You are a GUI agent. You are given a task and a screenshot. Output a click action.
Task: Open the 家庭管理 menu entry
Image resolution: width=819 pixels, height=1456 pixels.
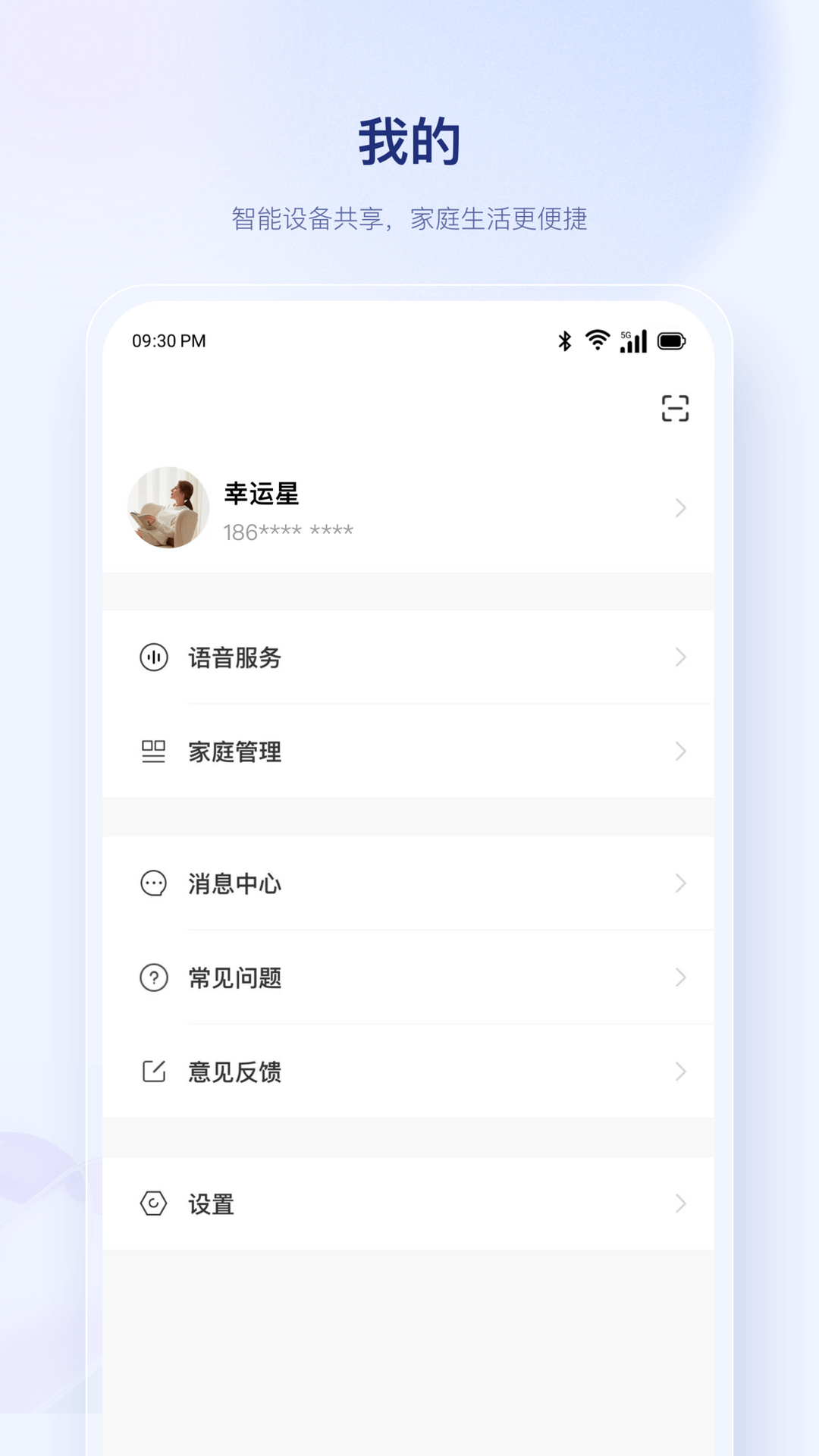[x=236, y=752]
